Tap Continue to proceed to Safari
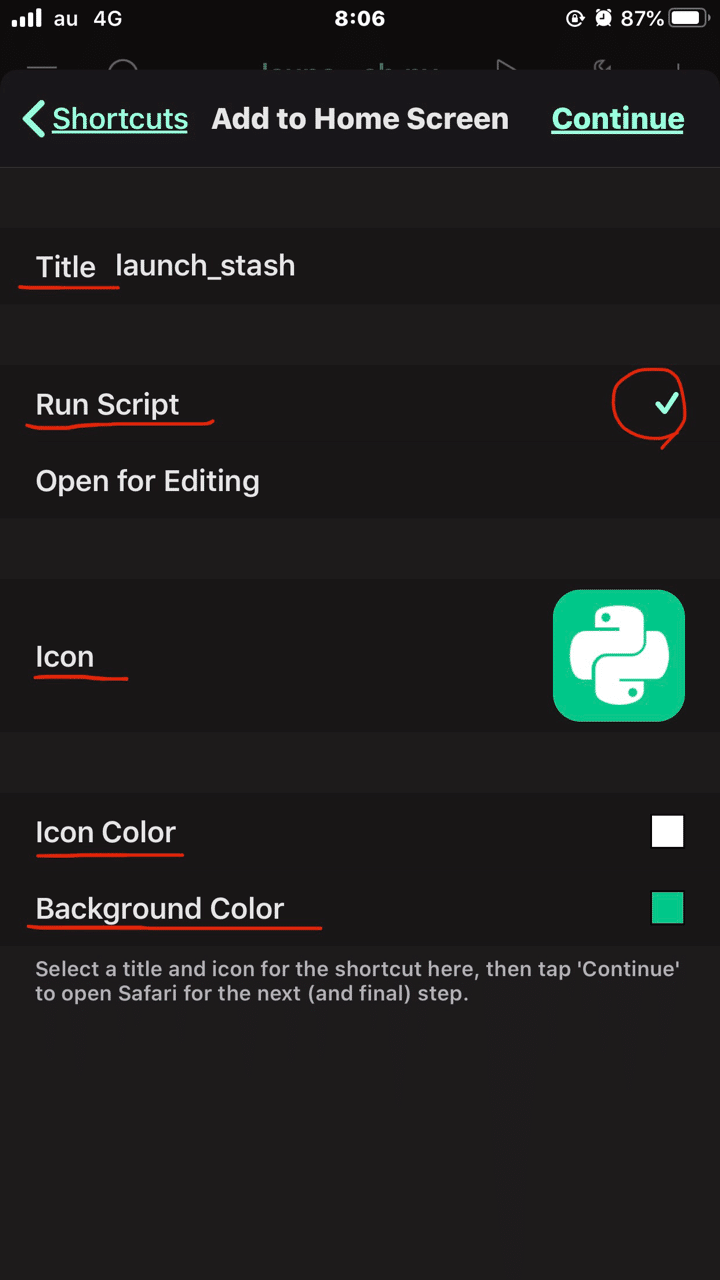Image resolution: width=720 pixels, height=1280 pixels. point(617,118)
